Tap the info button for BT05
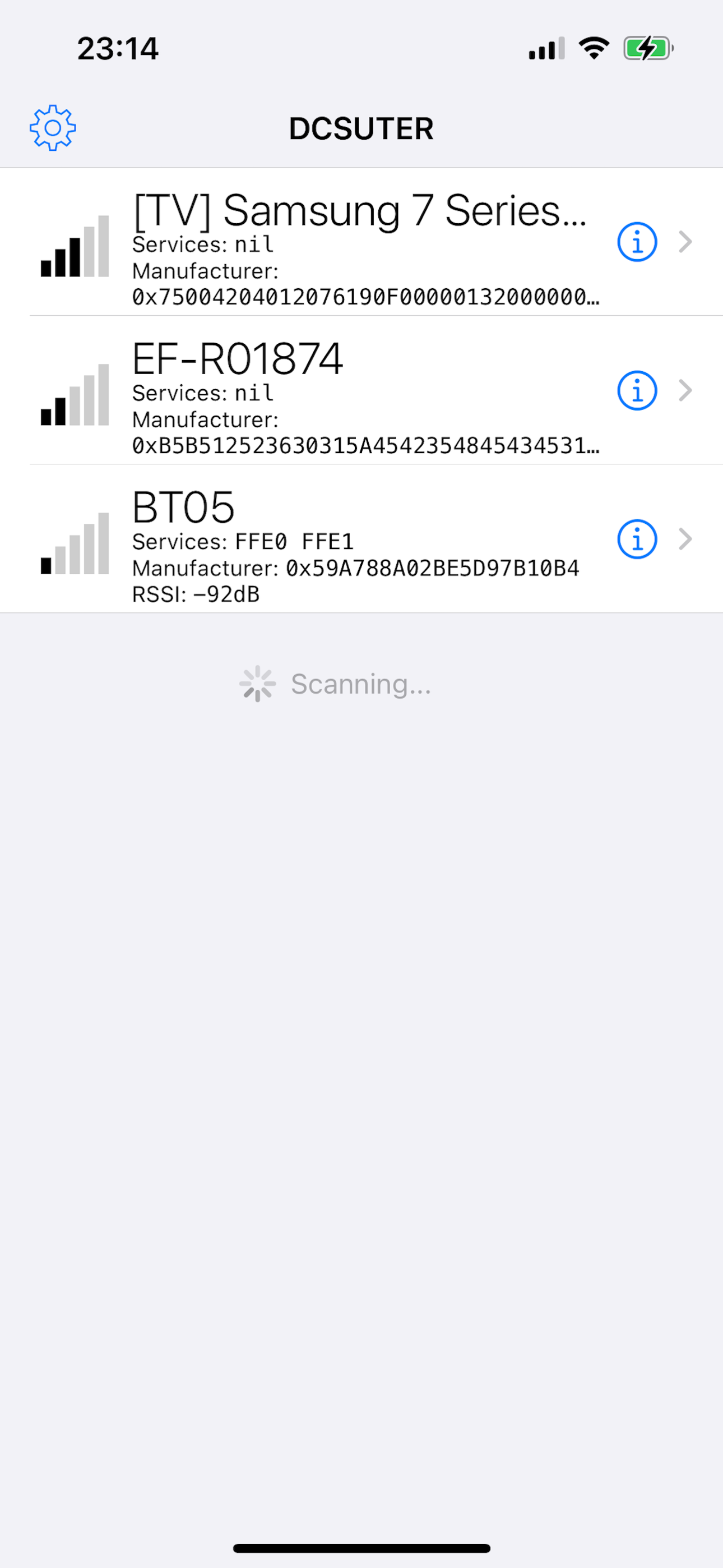The width and height of the screenshot is (723, 1568). click(637, 539)
